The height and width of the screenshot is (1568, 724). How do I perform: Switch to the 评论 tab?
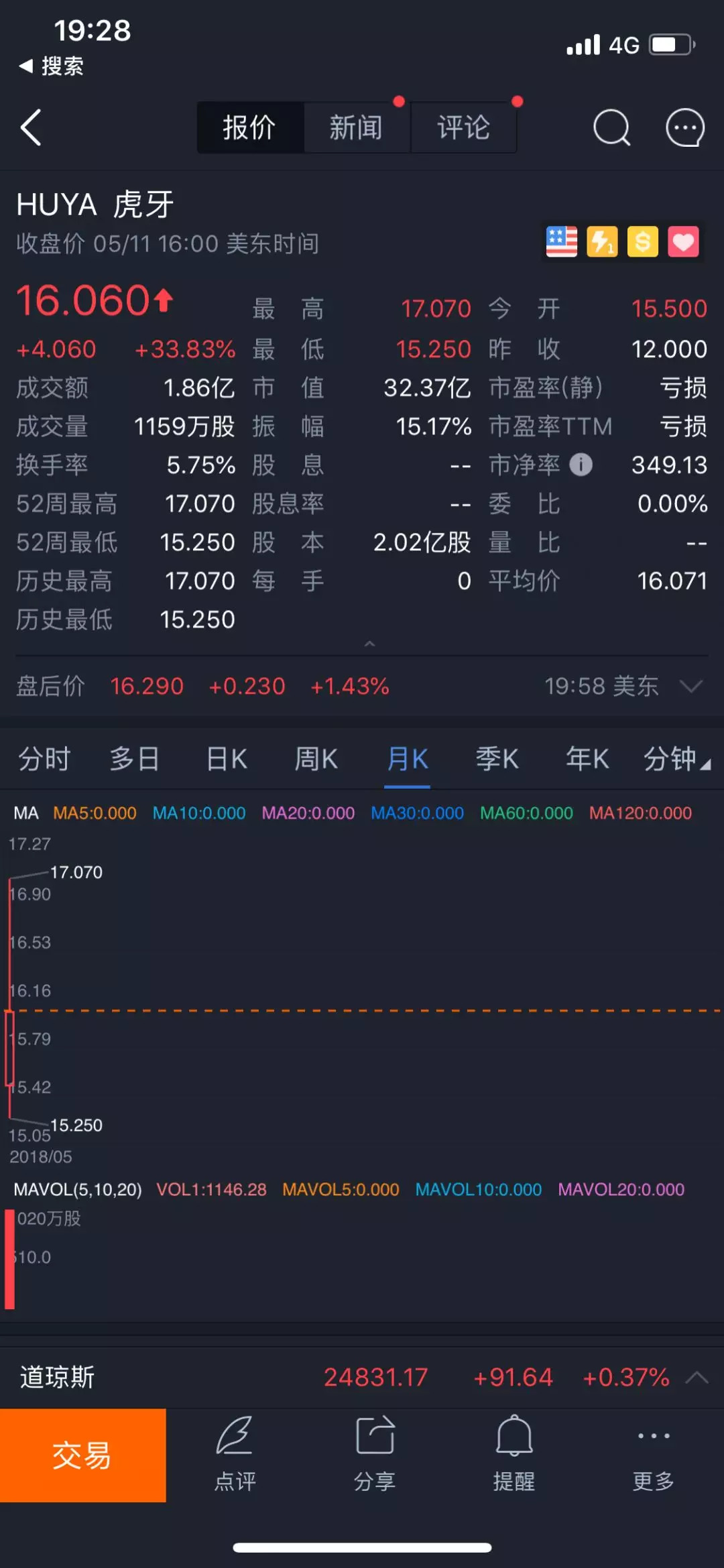[463, 127]
